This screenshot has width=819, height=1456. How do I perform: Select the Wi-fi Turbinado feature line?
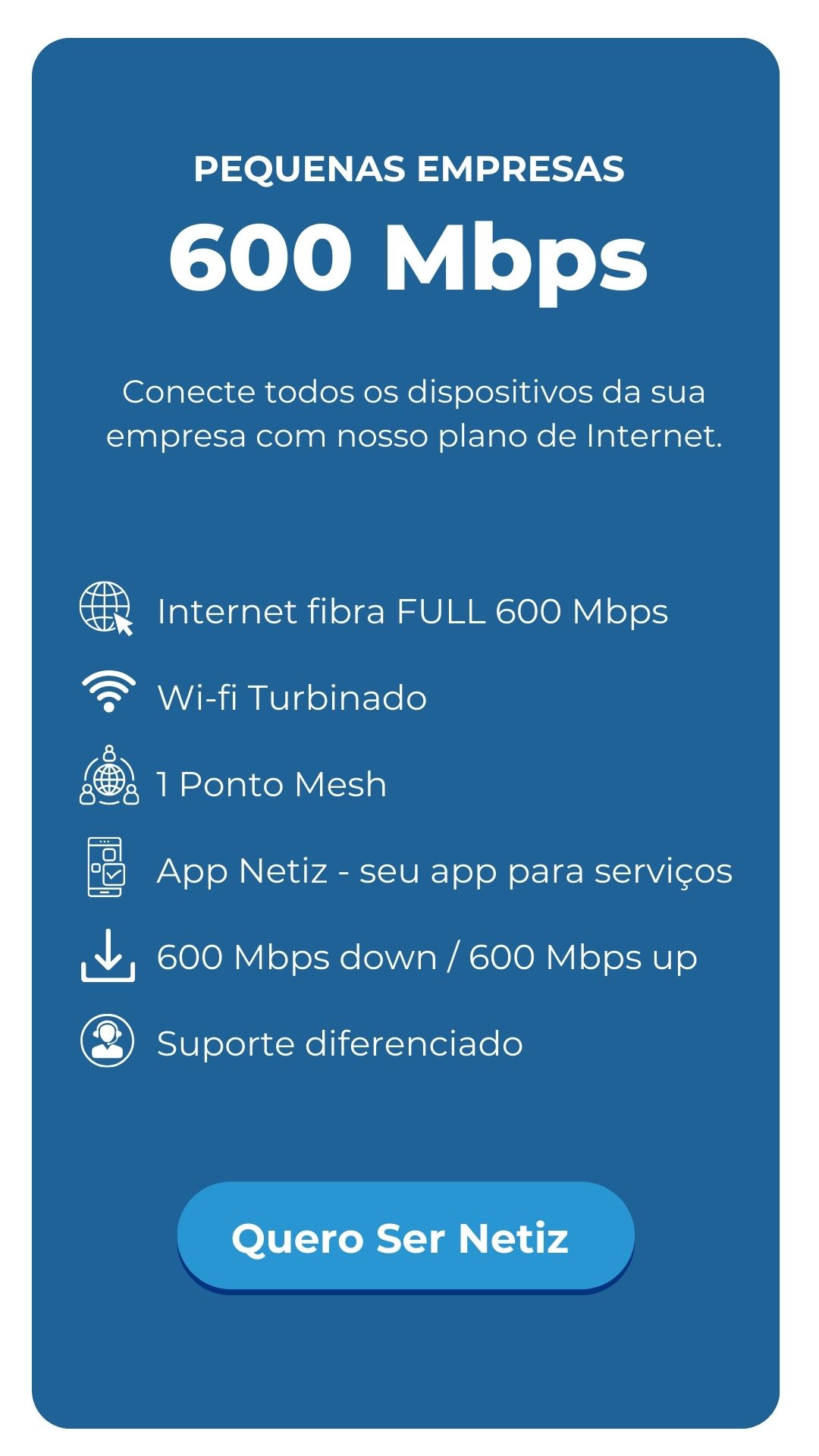290,695
